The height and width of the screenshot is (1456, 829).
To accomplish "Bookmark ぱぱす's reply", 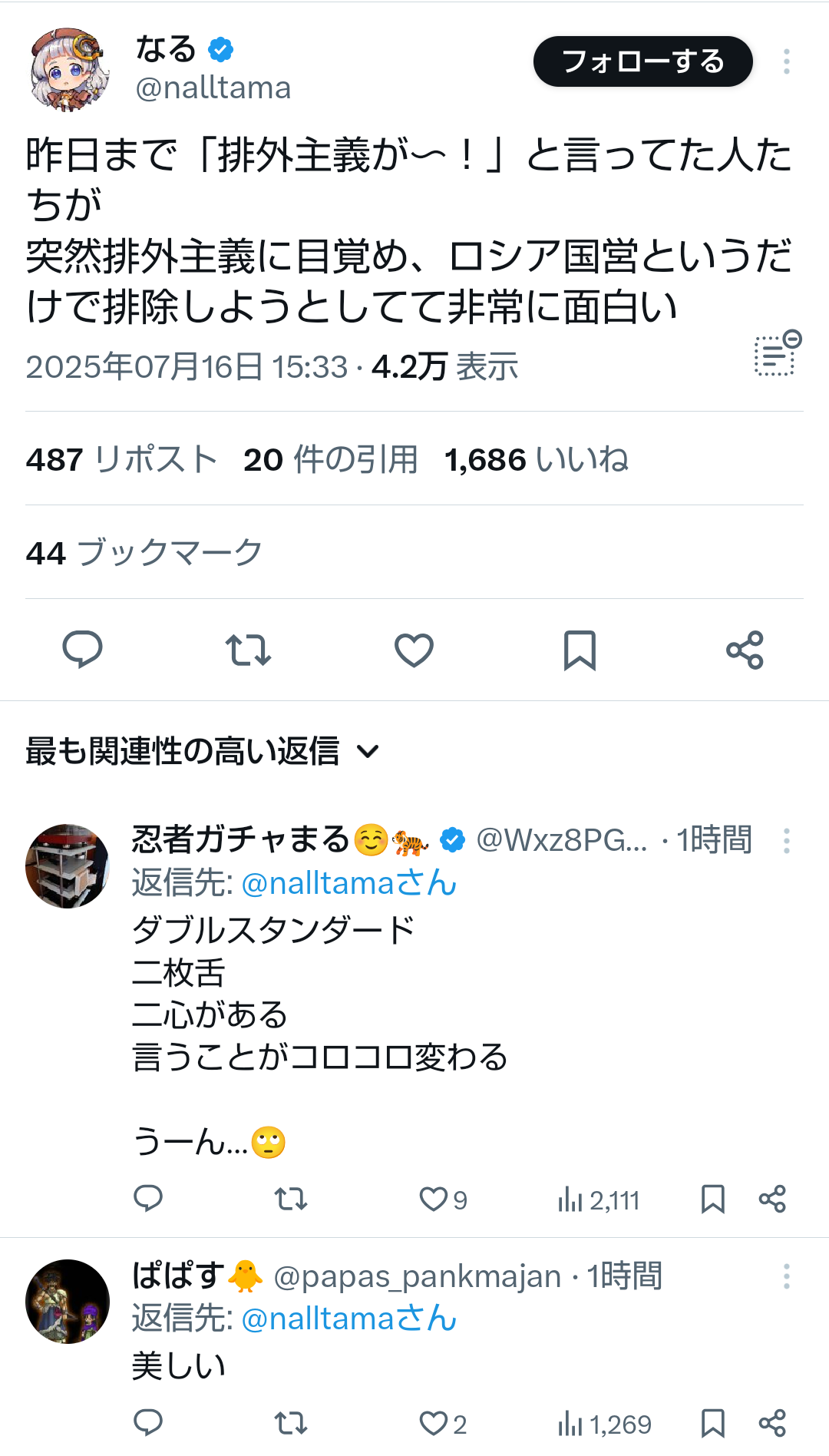I will [x=713, y=1424].
